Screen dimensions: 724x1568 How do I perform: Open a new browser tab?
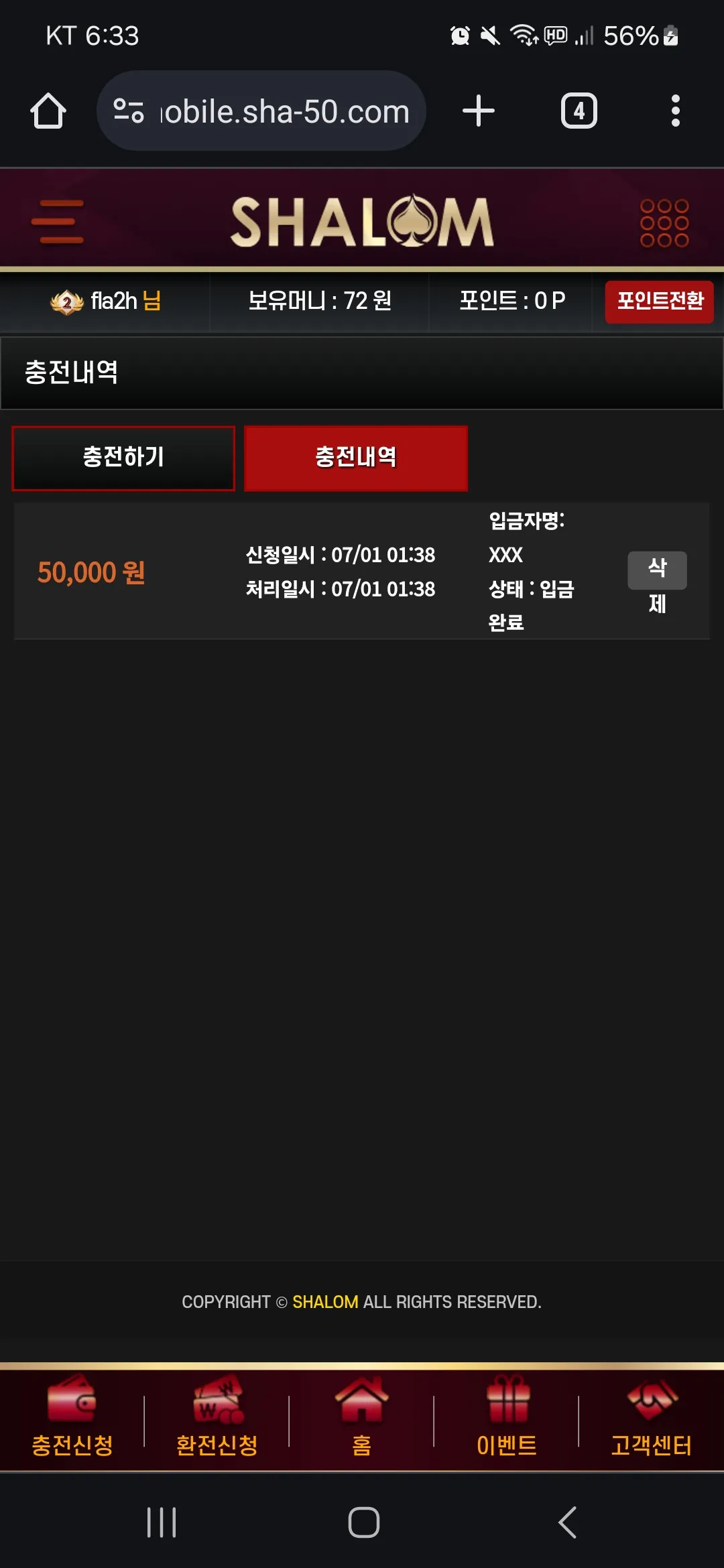click(479, 111)
